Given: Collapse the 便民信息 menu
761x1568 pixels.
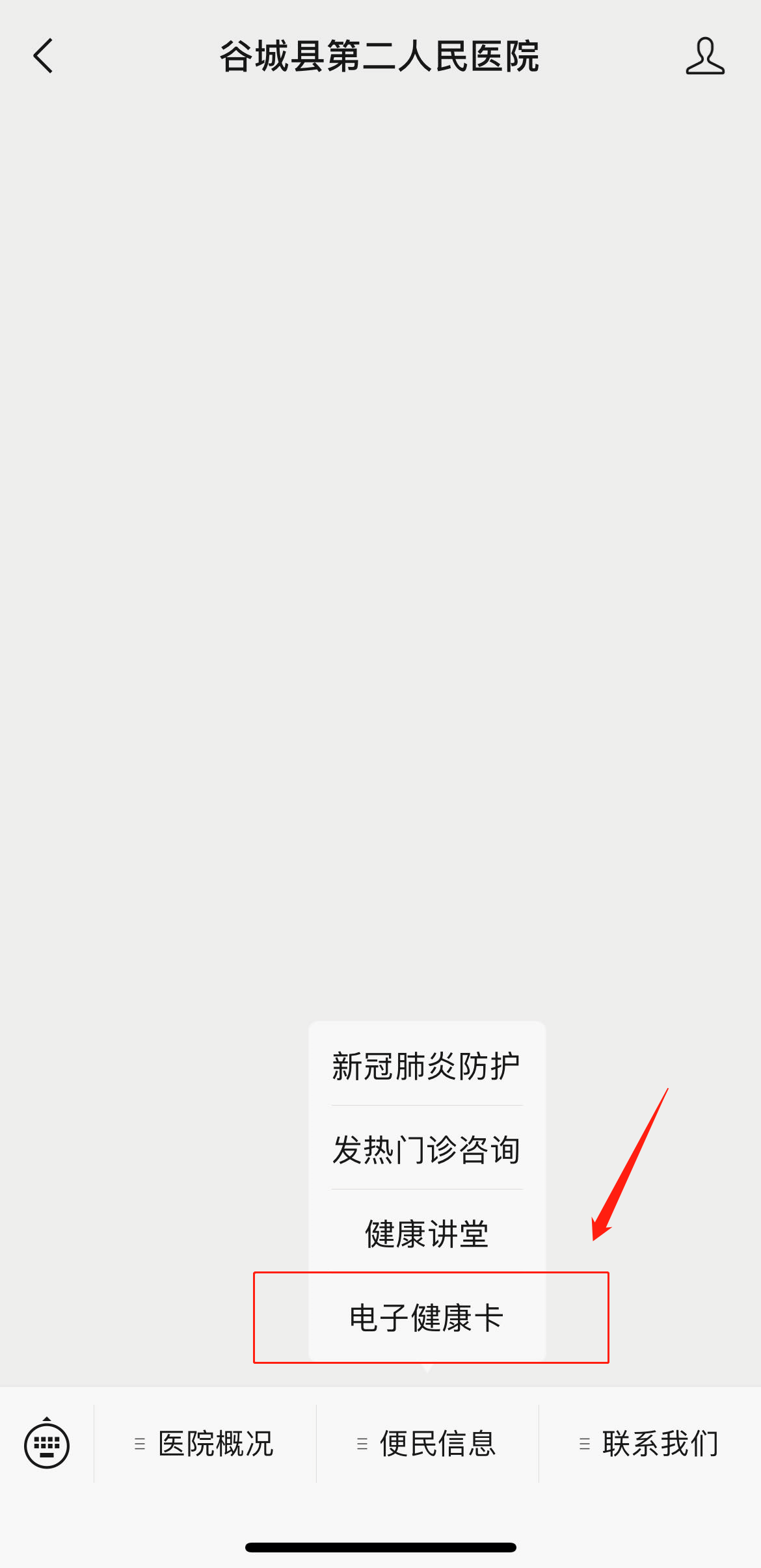Looking at the screenshot, I should tap(427, 1444).
